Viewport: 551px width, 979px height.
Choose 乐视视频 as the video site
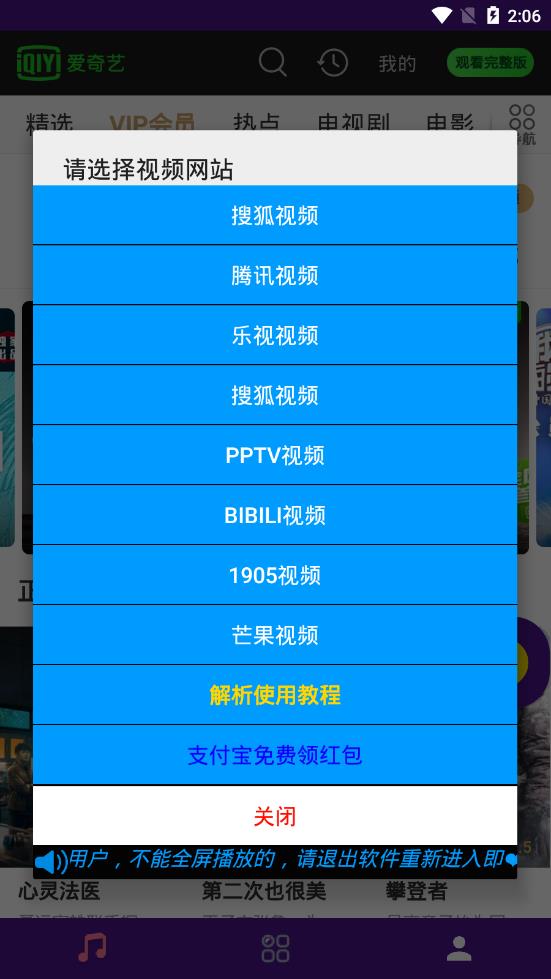(275, 335)
